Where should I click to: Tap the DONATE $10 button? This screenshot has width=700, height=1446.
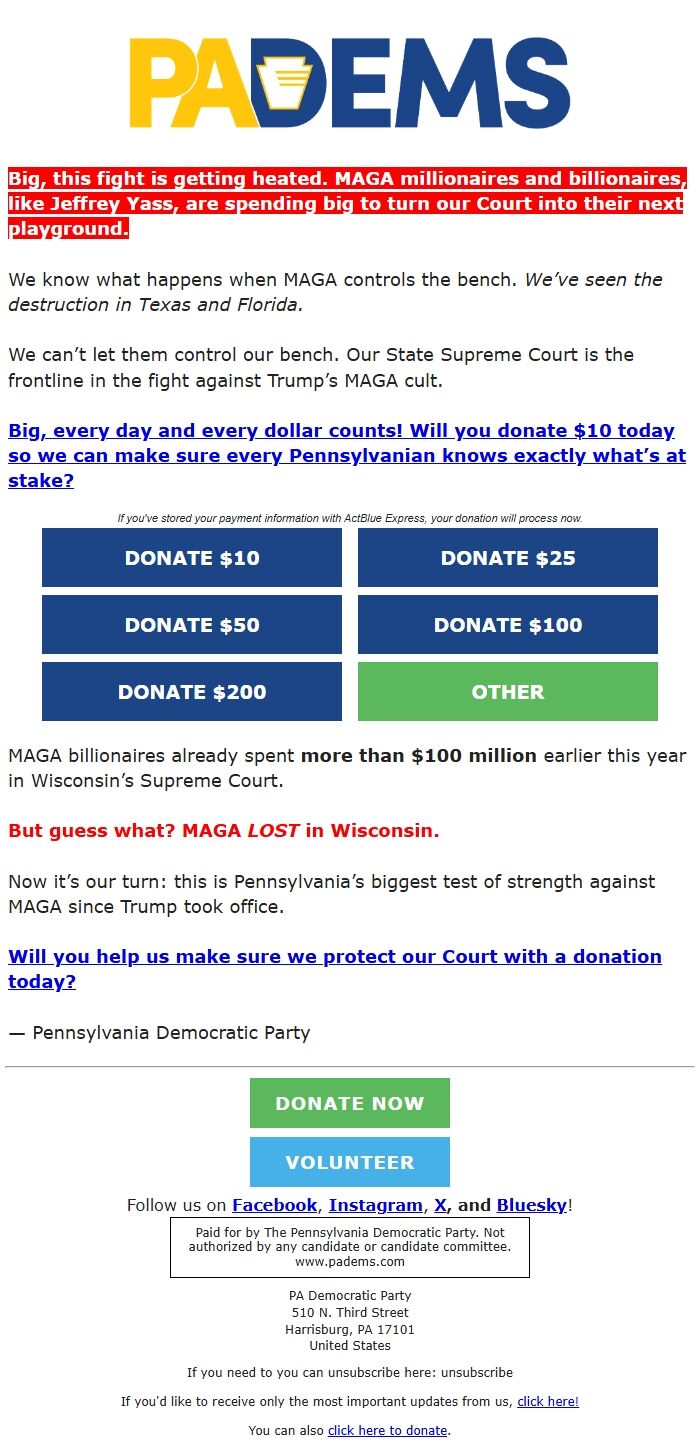tap(192, 558)
